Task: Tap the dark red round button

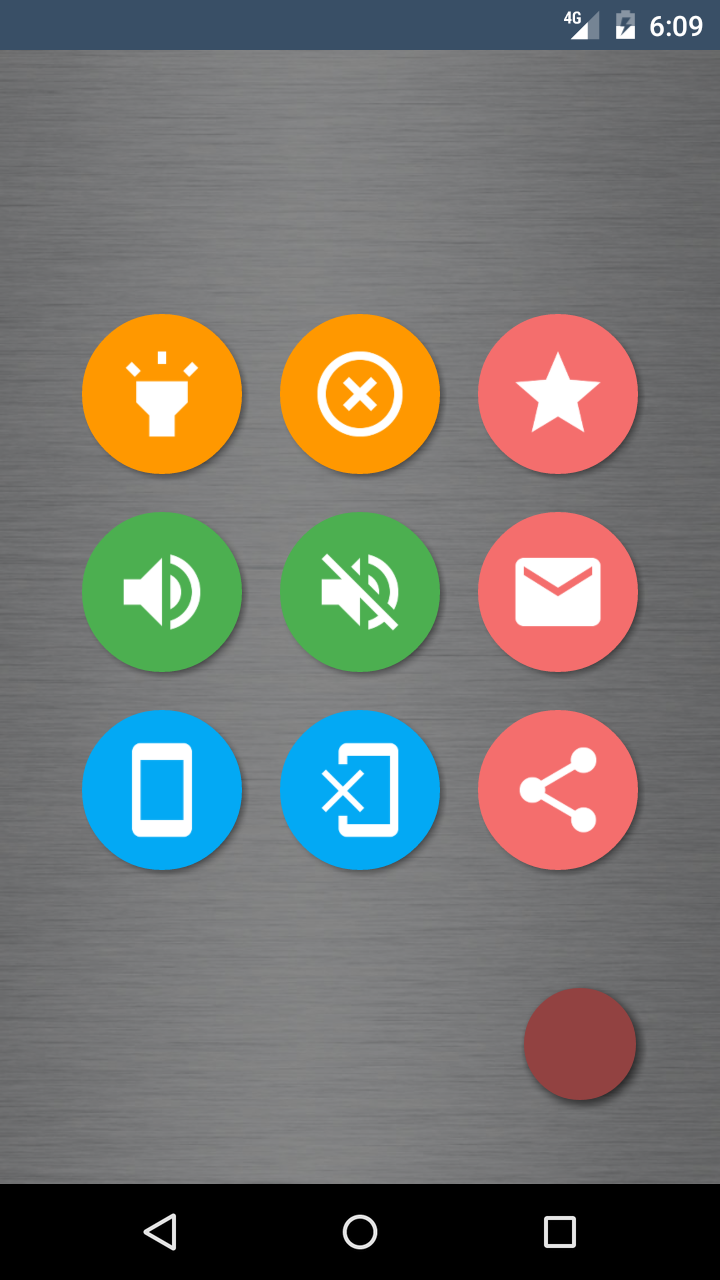Action: 580,1044
